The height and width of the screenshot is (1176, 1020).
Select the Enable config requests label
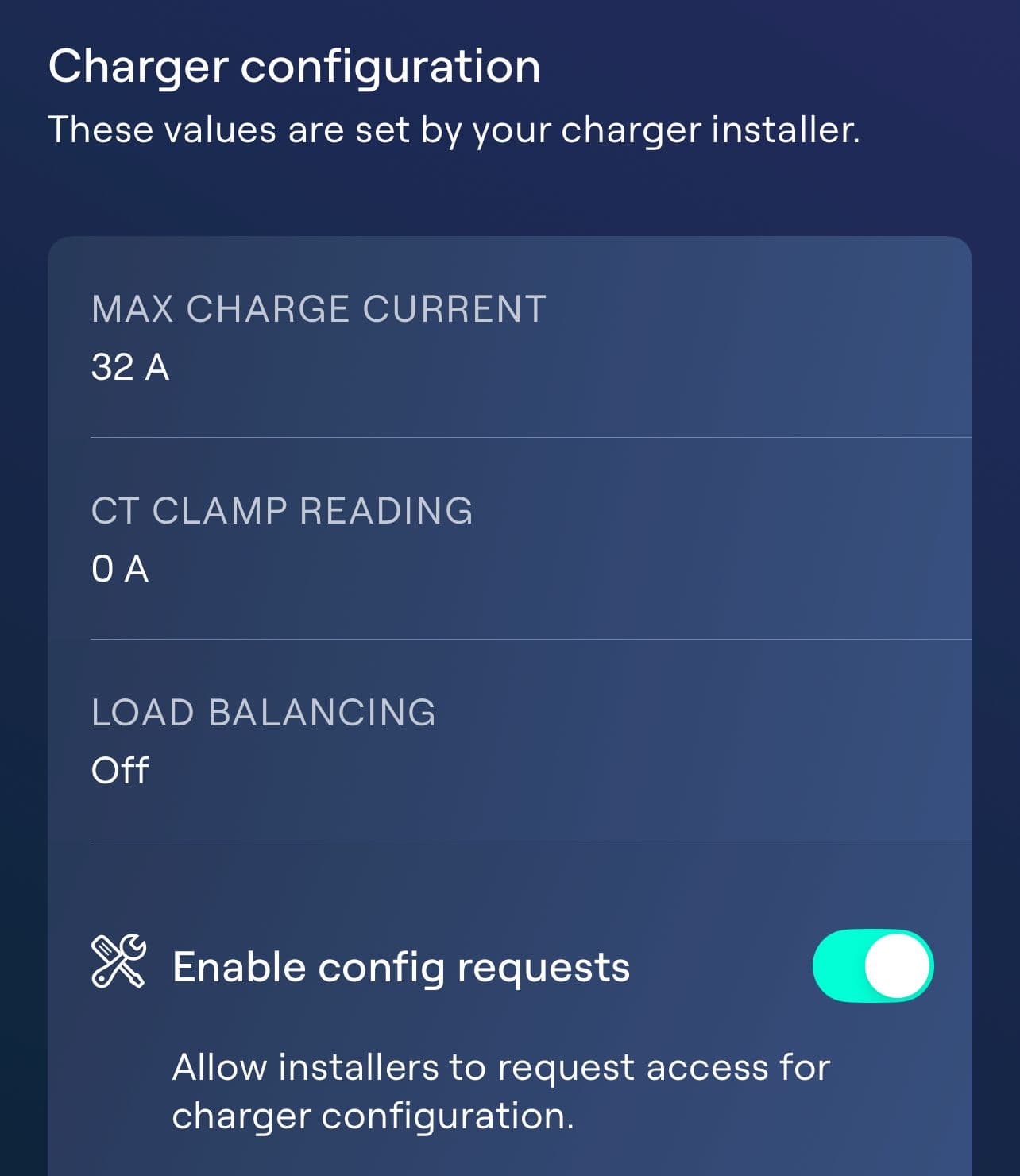point(400,965)
